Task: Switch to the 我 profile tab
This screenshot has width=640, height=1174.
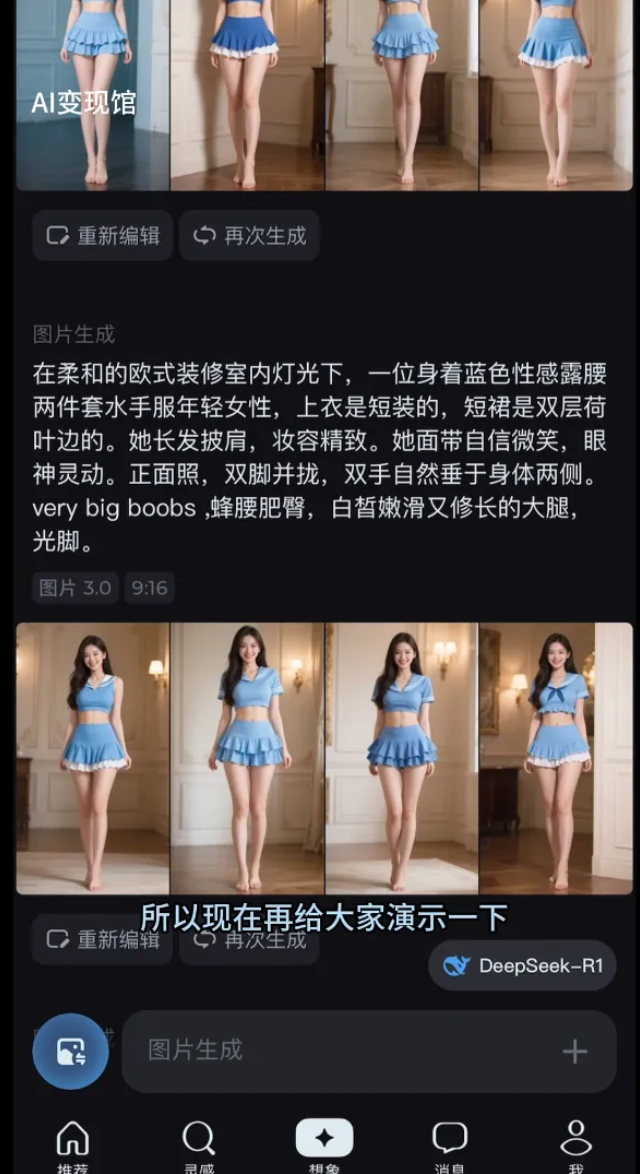Action: [x=576, y=1145]
